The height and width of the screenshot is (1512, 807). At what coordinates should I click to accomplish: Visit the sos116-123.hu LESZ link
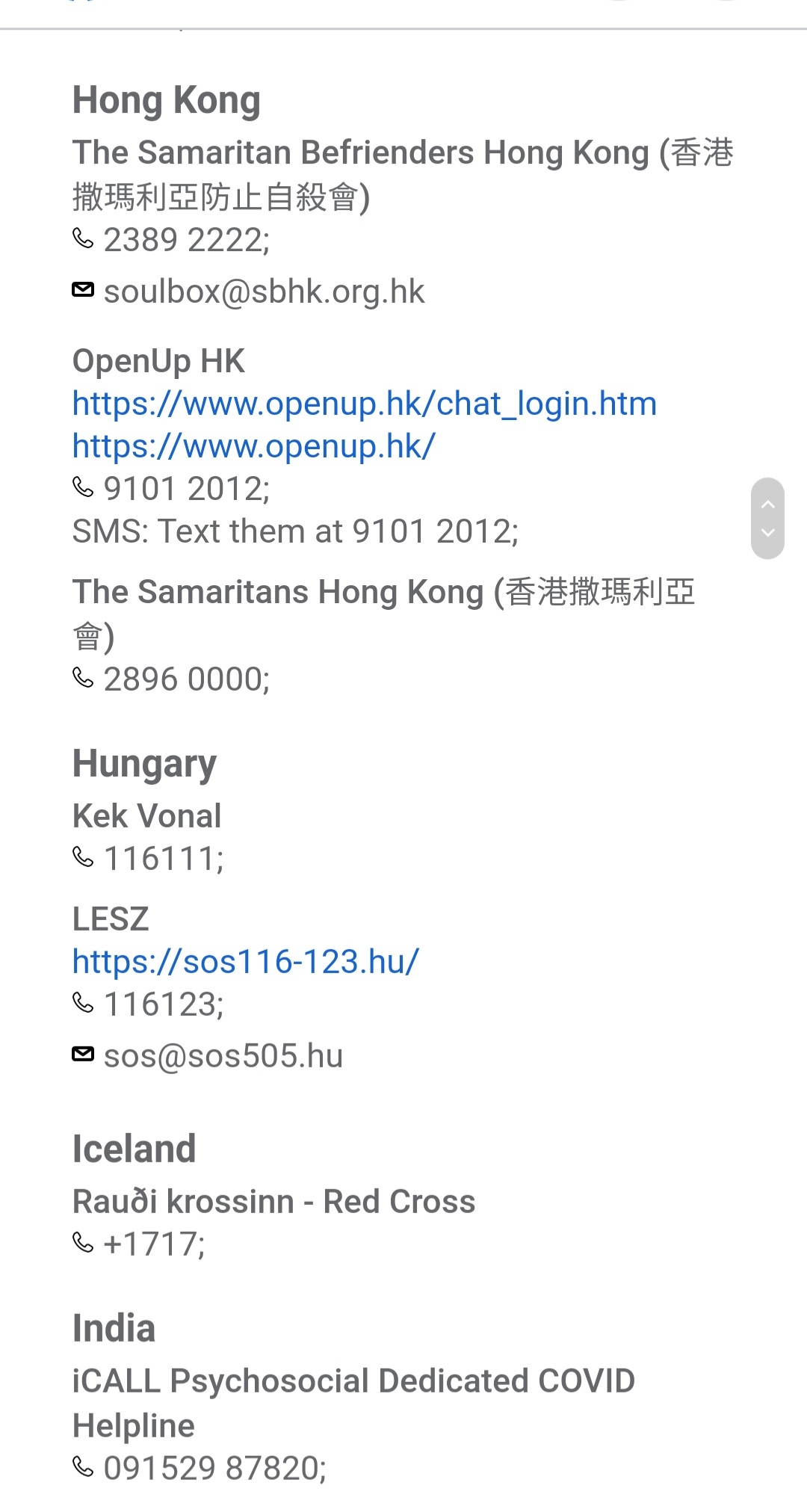(245, 962)
